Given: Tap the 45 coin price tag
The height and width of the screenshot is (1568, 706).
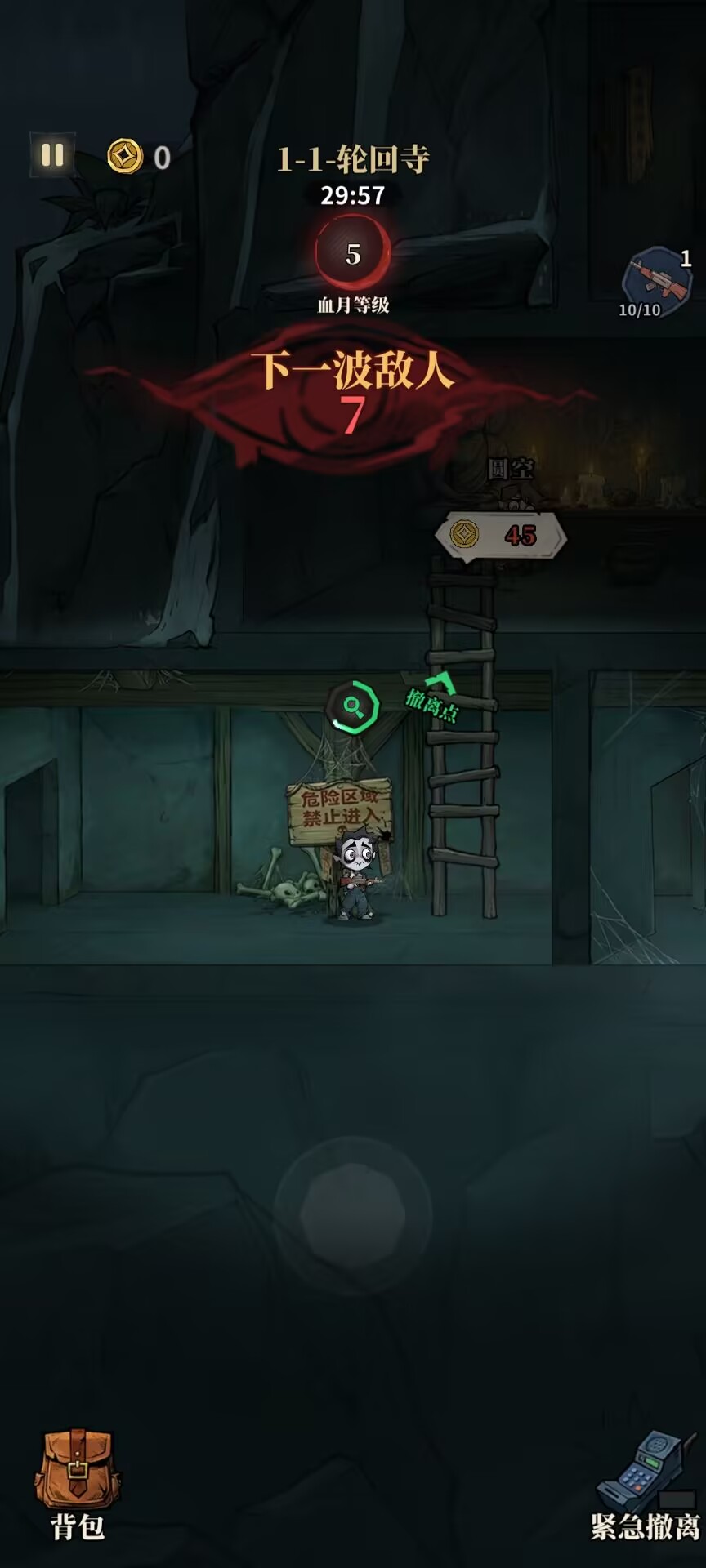Looking at the screenshot, I should (500, 536).
